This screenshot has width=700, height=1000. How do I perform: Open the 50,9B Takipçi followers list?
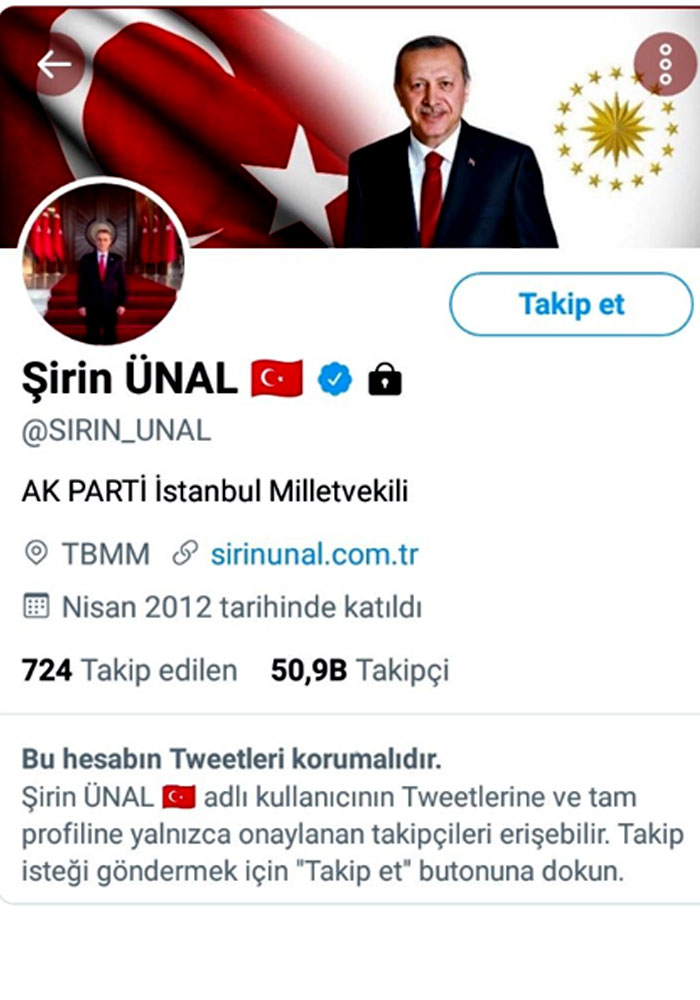tap(360, 670)
